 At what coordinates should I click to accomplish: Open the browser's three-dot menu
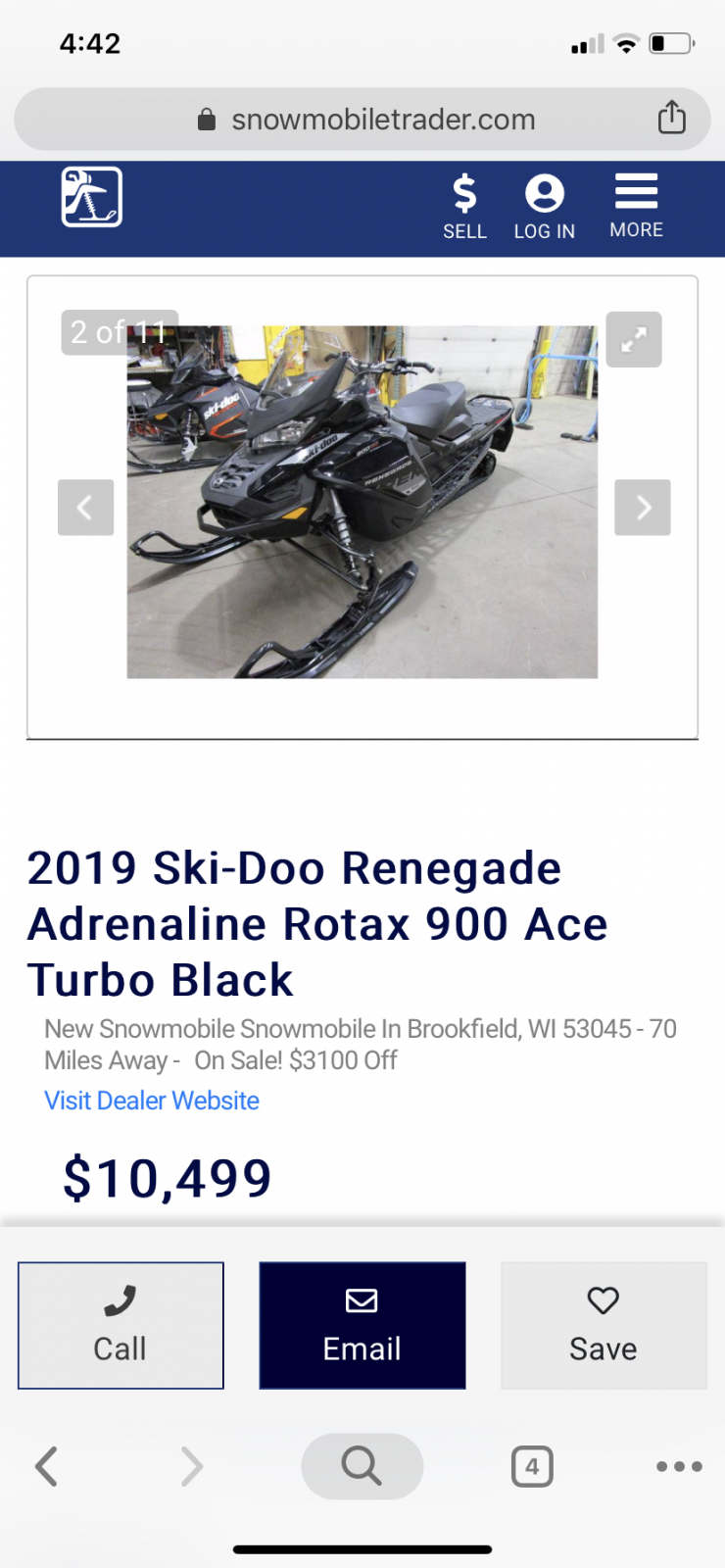pyautogui.click(x=679, y=1466)
